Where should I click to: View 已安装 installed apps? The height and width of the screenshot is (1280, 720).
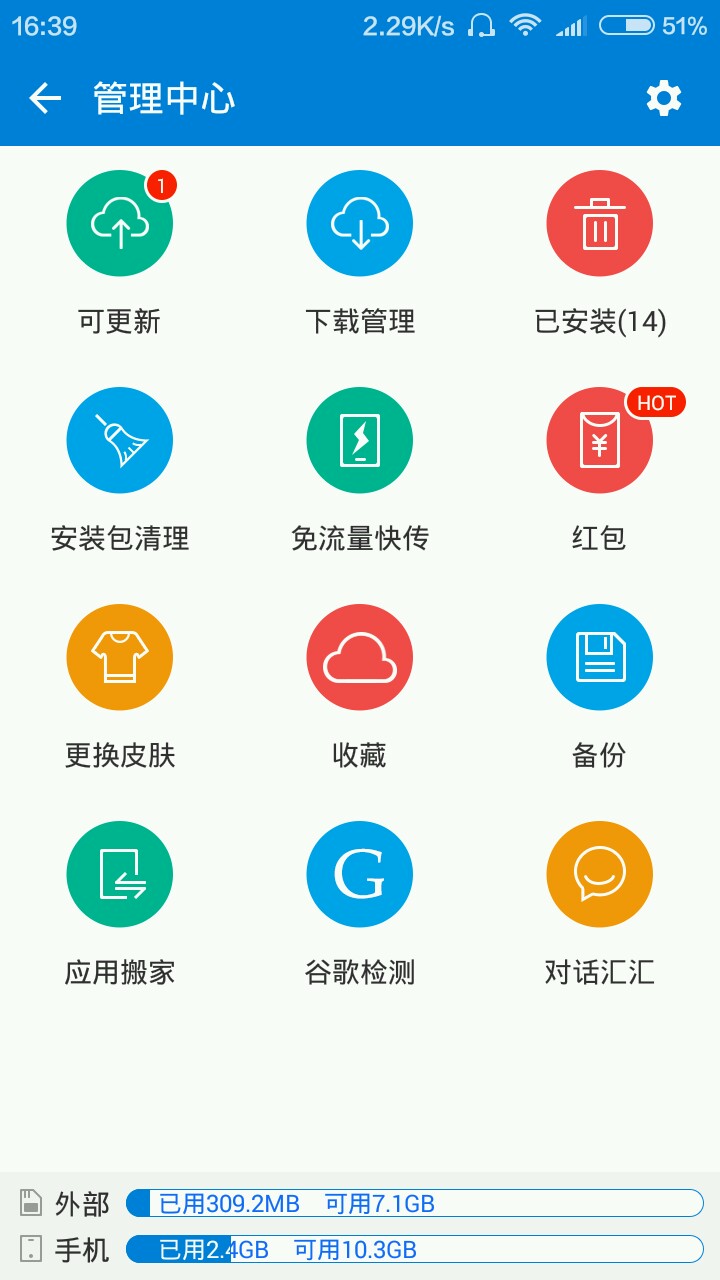click(600, 224)
